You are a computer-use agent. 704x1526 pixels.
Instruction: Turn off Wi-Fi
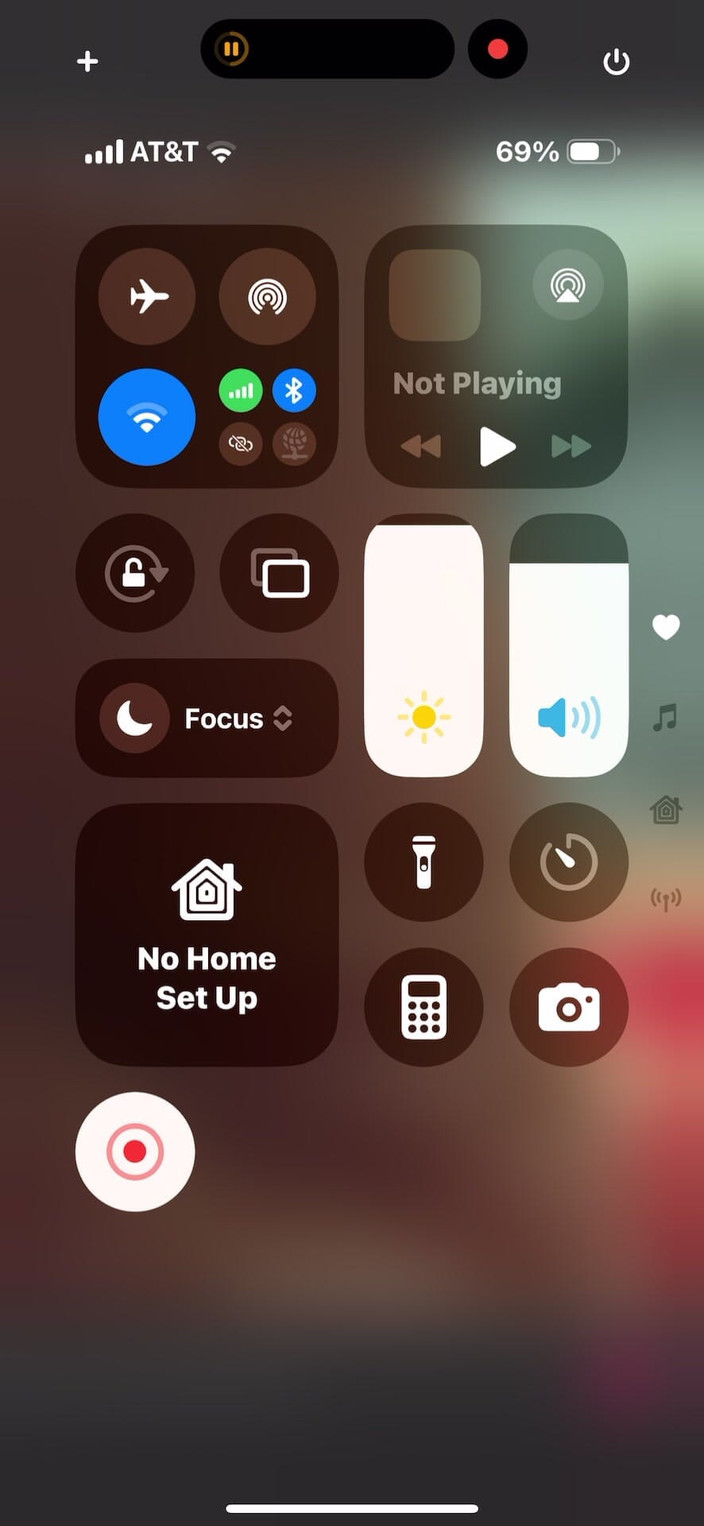(x=147, y=417)
